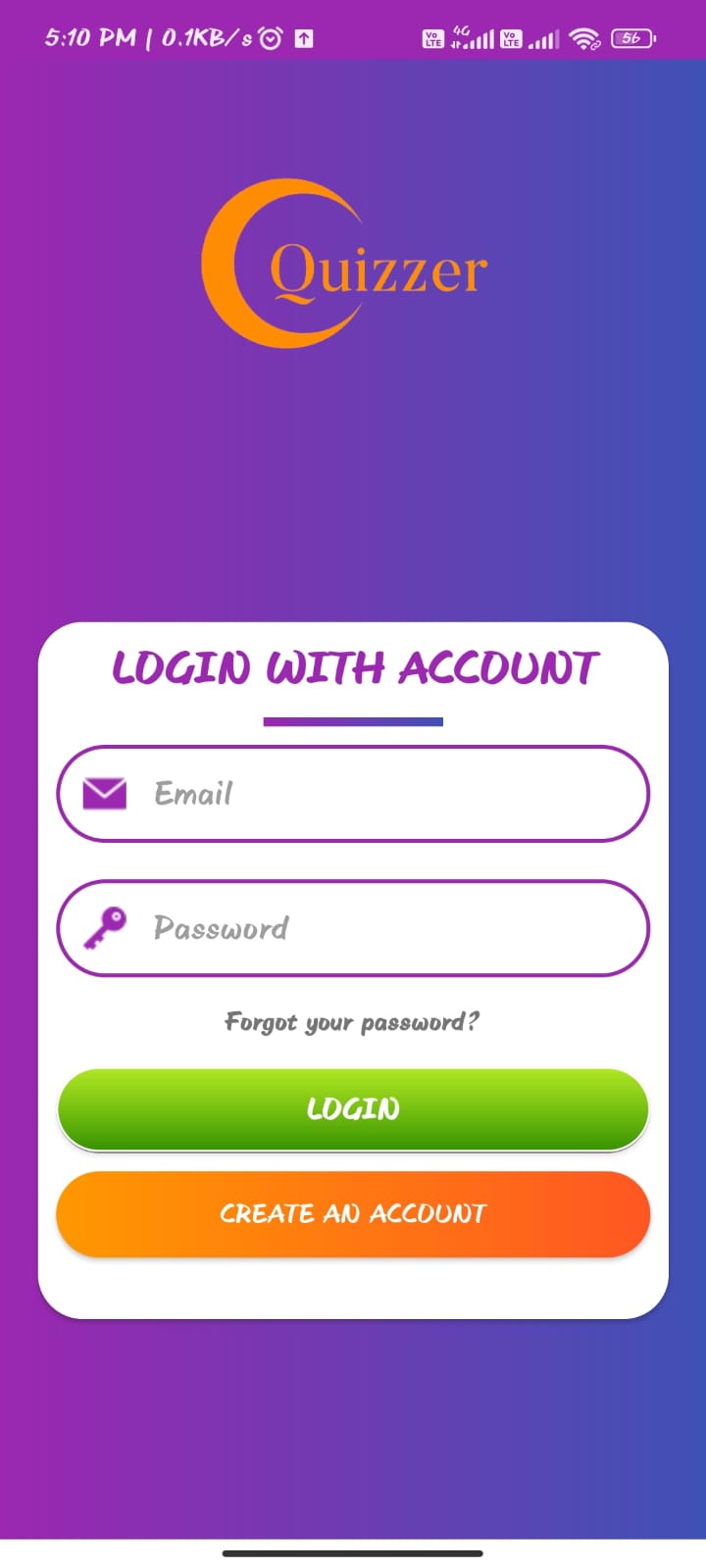Tap the 4G network signal icon

coord(472,39)
